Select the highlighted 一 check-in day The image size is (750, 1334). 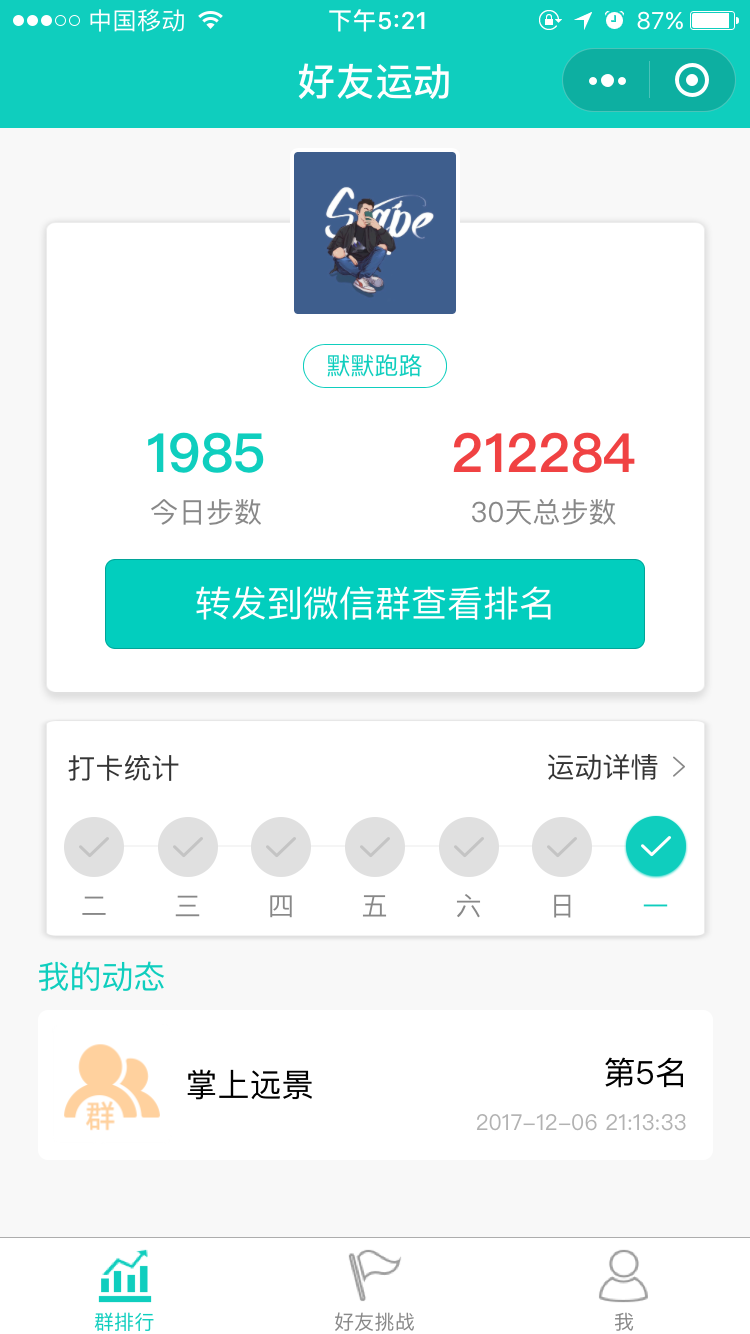[656, 847]
